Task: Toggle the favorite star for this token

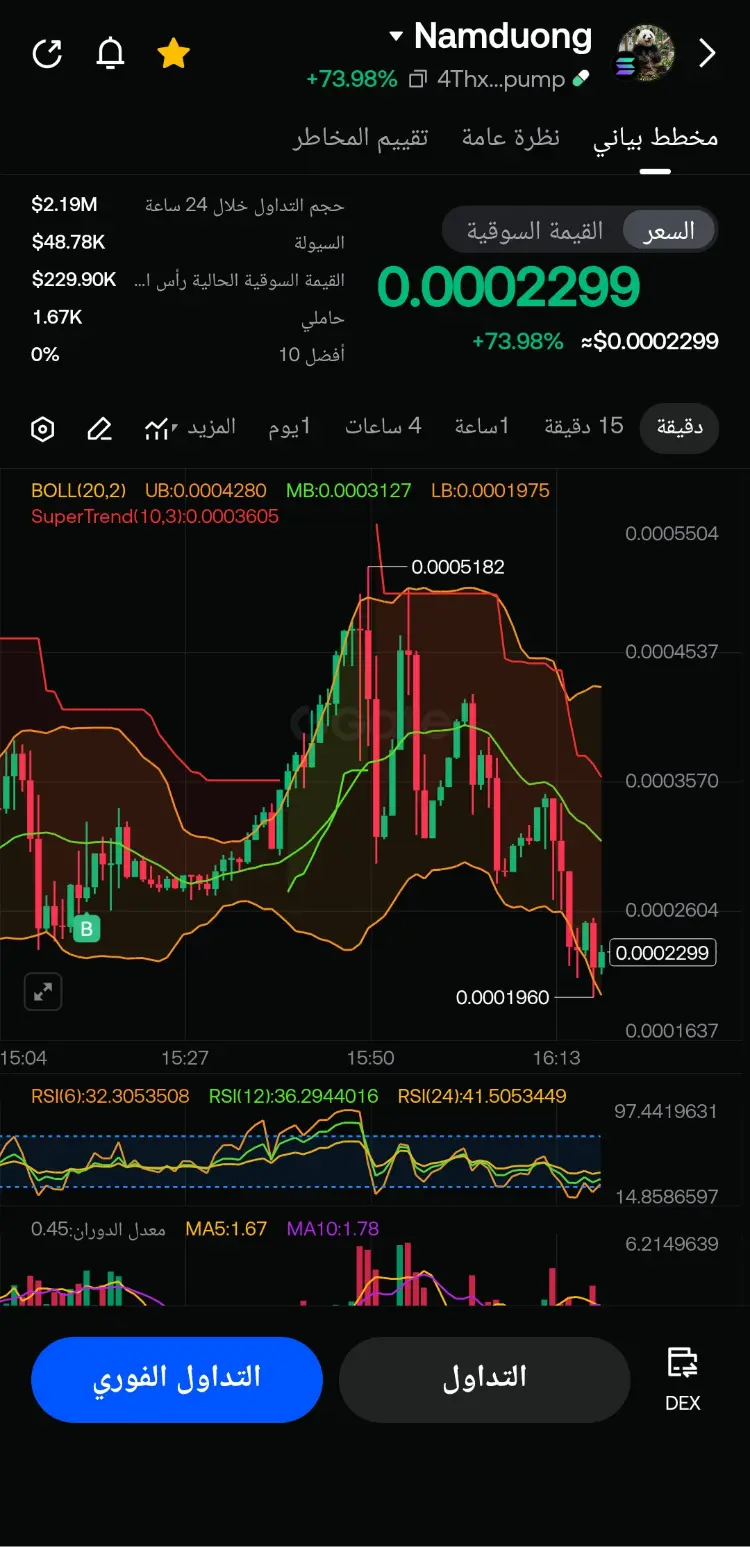Action: click(173, 54)
